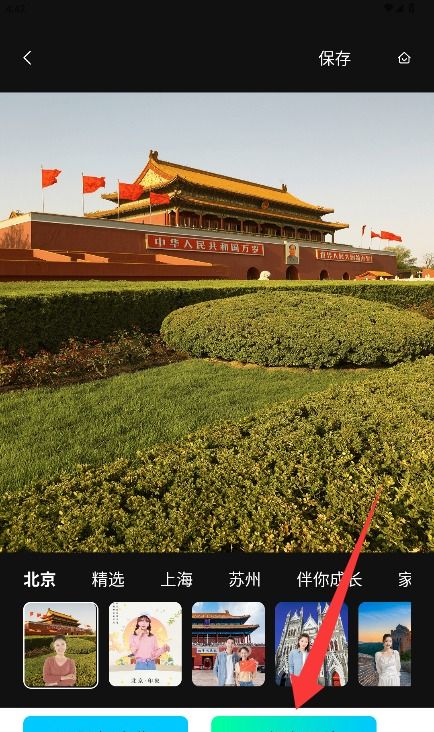This screenshot has width=434, height=732.
Task: Open the 苏州 category tab
Action: click(245, 579)
